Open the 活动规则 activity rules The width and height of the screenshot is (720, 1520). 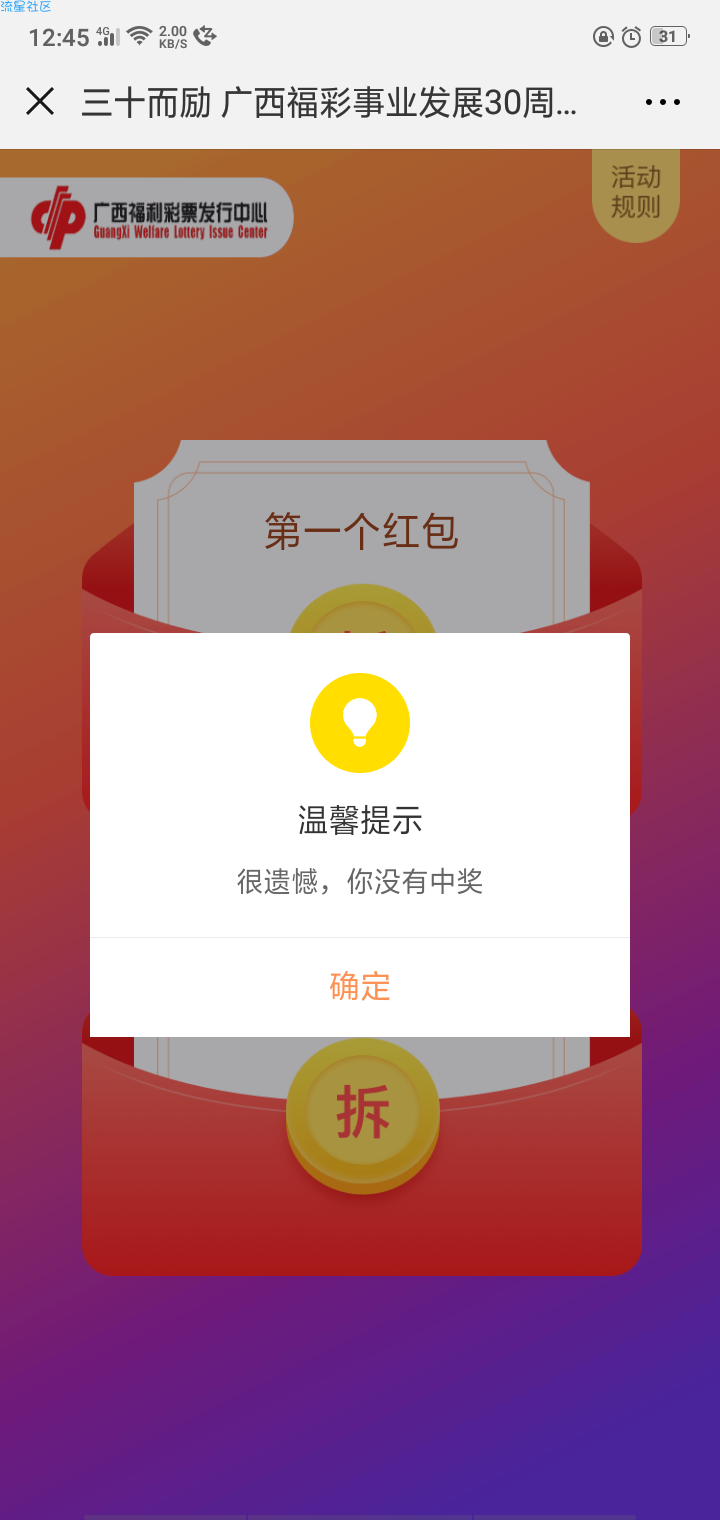(x=636, y=192)
